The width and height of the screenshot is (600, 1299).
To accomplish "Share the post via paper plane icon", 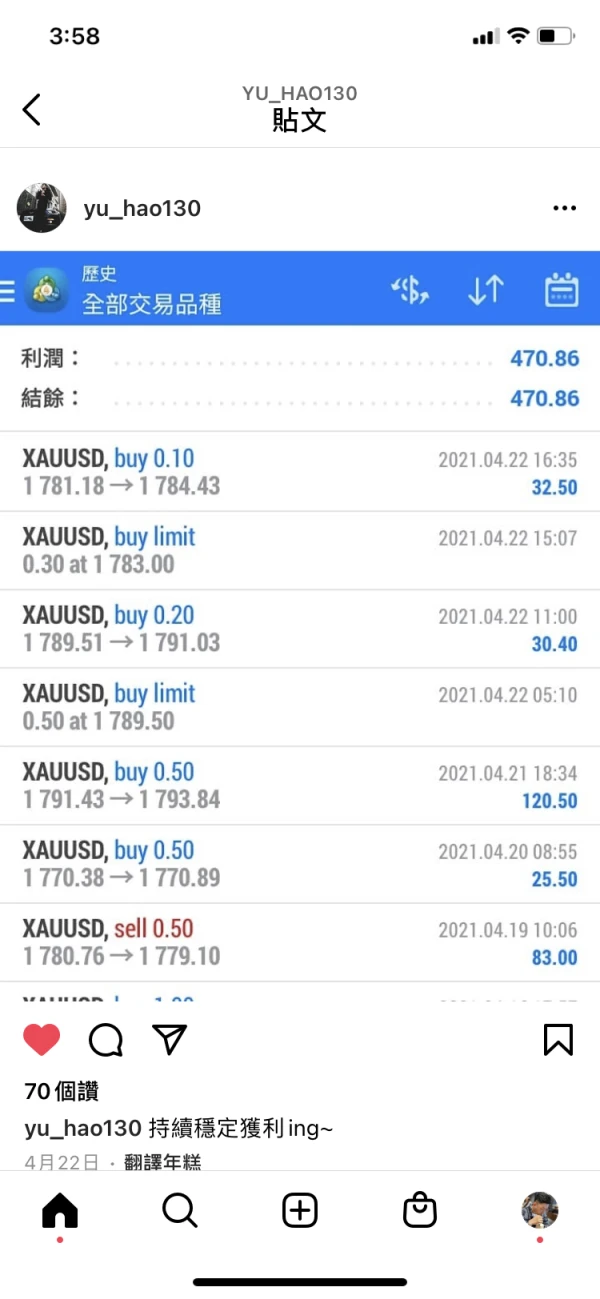I will [170, 1040].
